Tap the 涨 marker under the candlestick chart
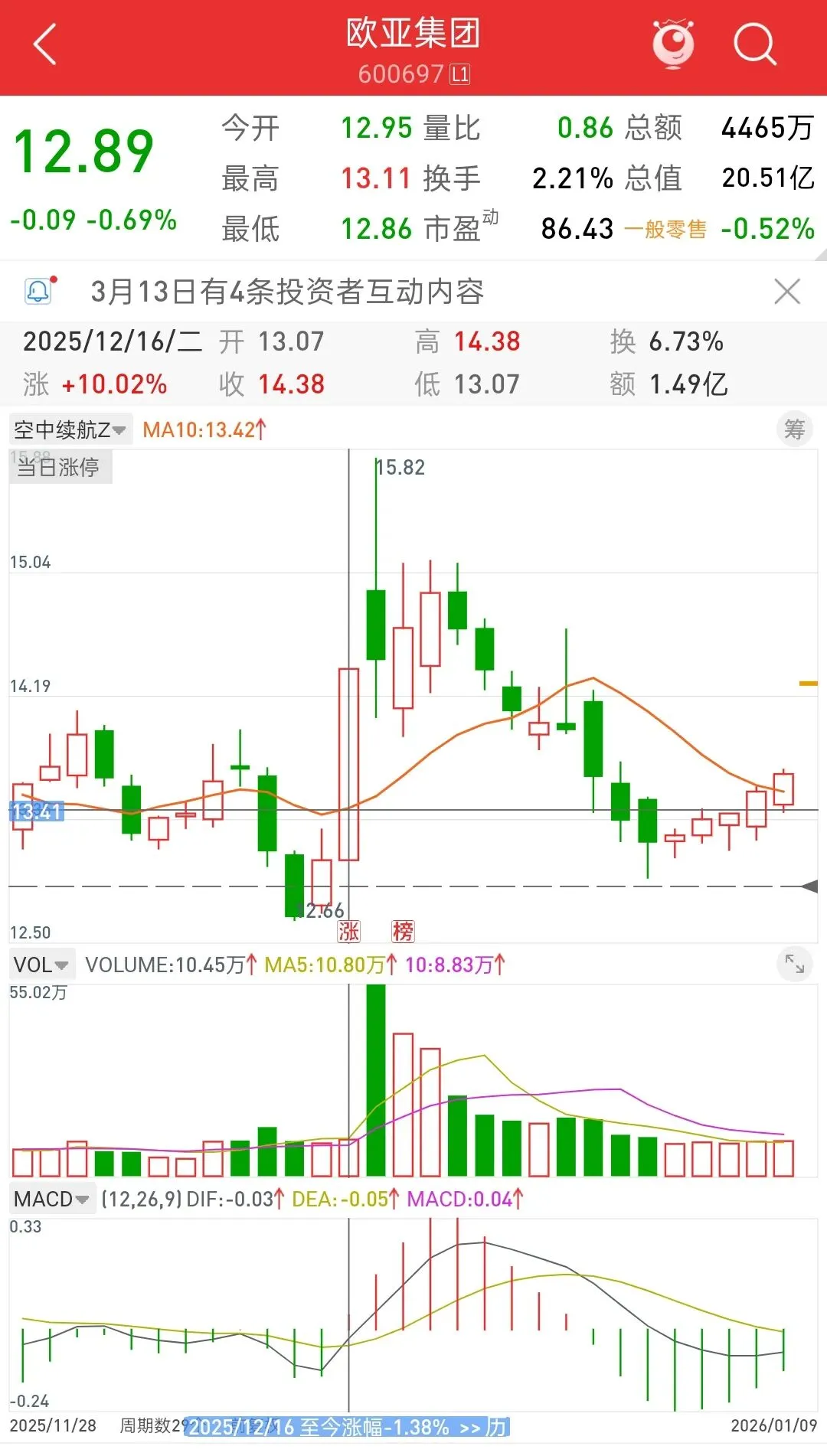The height and width of the screenshot is (1456, 827). point(348,932)
